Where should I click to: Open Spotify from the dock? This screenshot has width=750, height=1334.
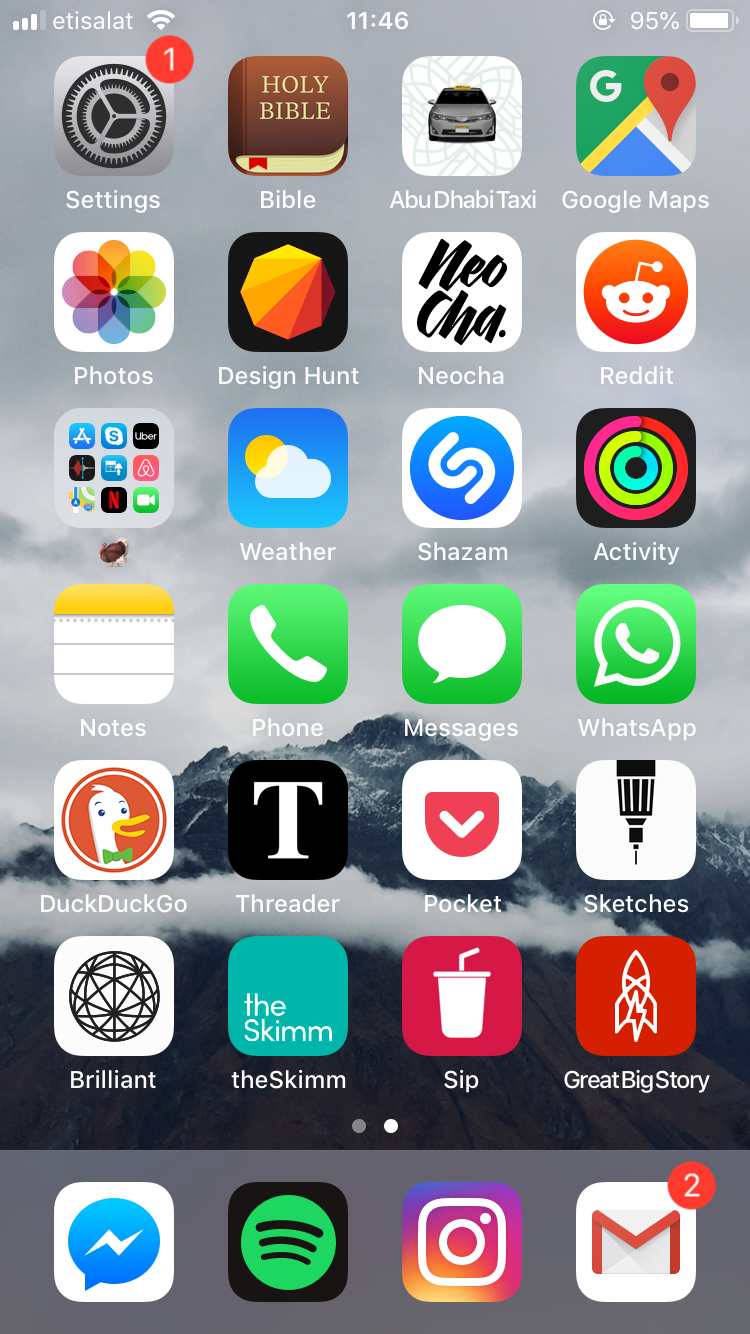click(x=288, y=1242)
